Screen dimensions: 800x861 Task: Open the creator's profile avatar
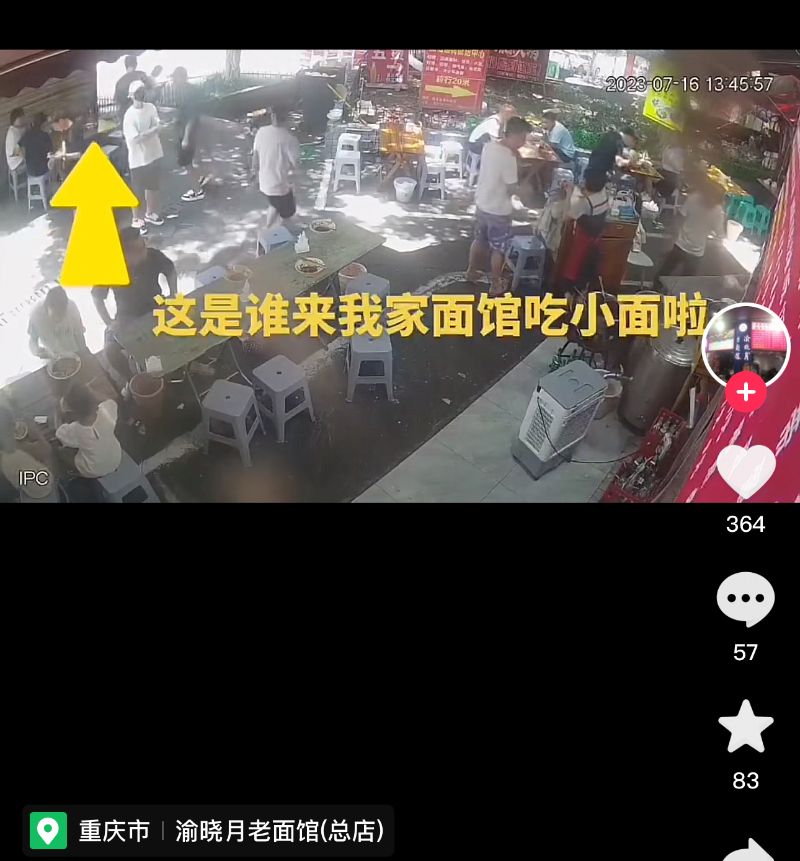[745, 346]
